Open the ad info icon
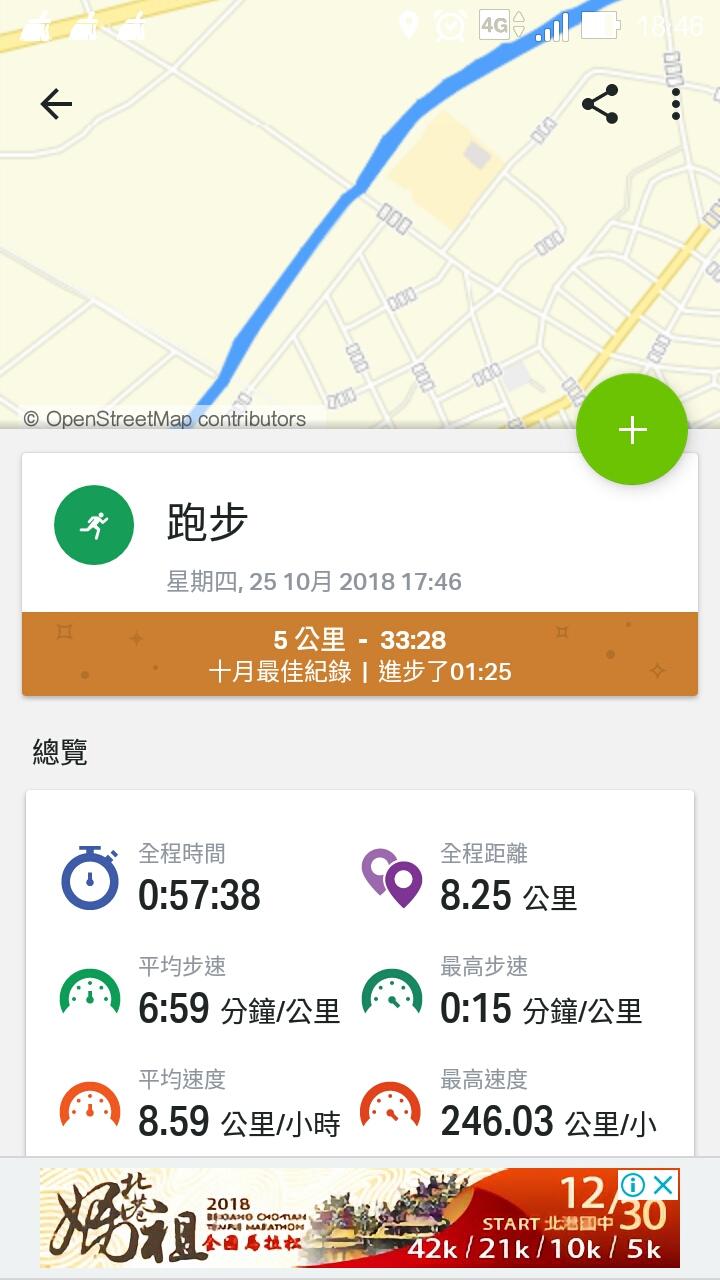 [633, 1186]
